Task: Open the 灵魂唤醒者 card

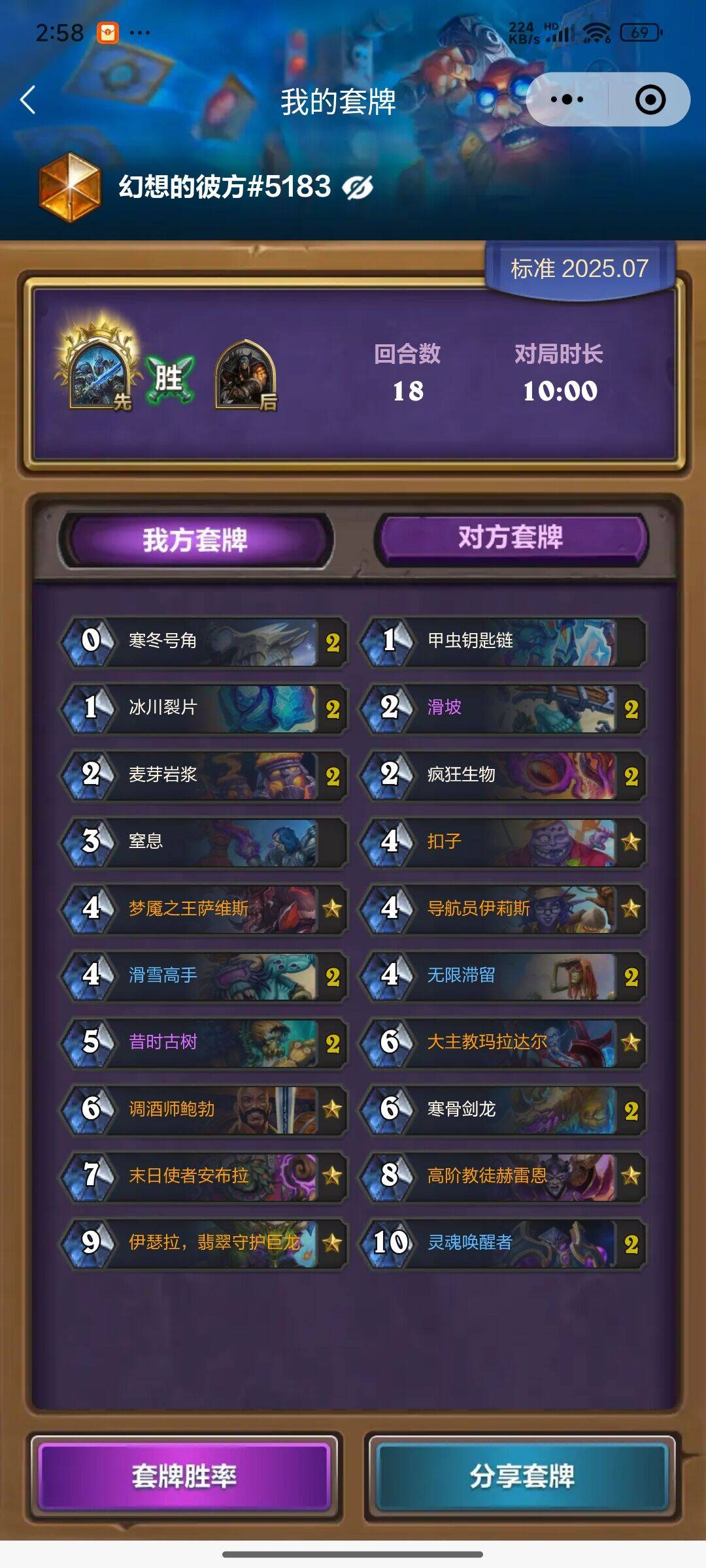Action: (x=502, y=1242)
